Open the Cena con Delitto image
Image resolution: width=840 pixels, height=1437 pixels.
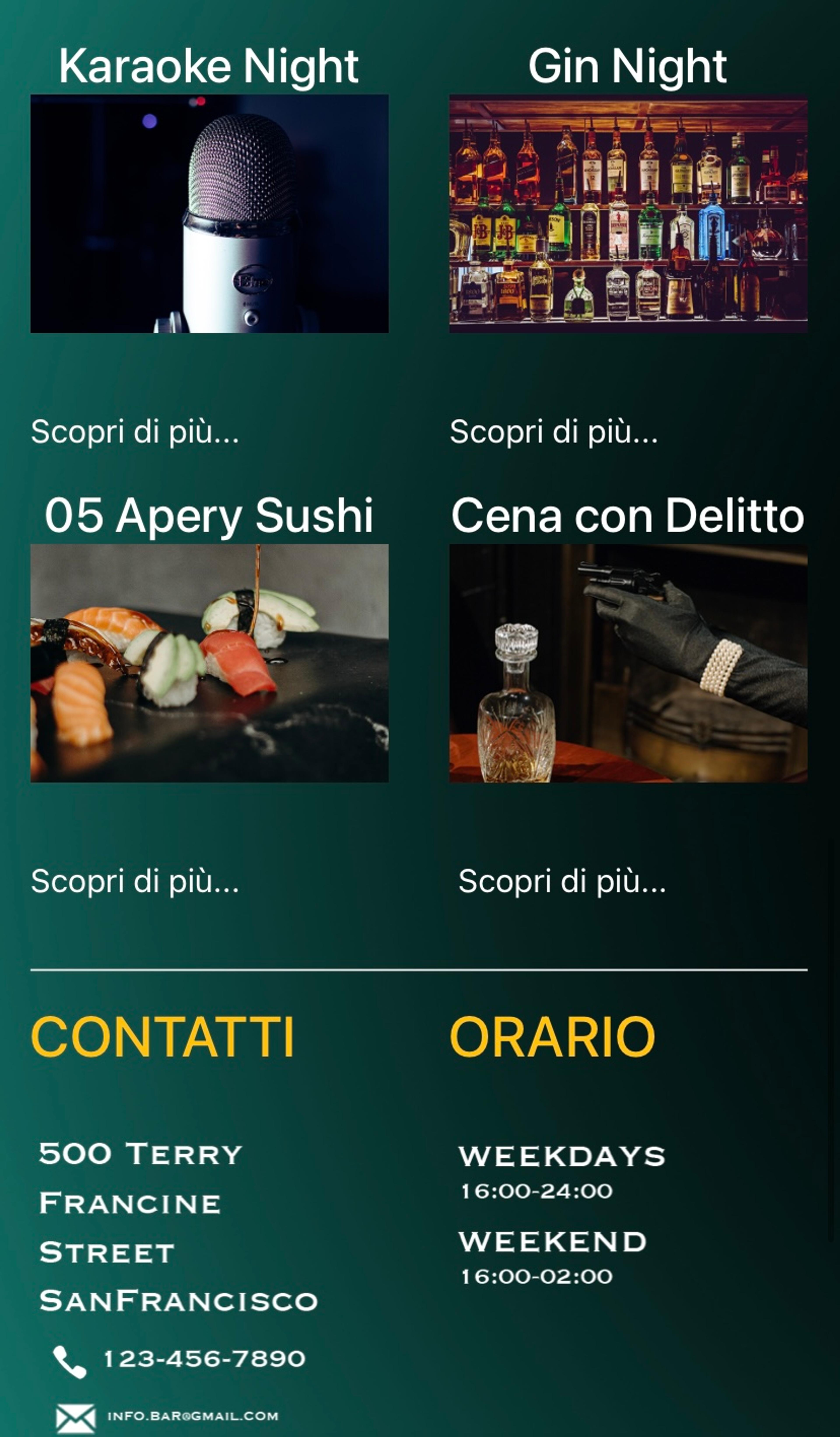point(628,663)
